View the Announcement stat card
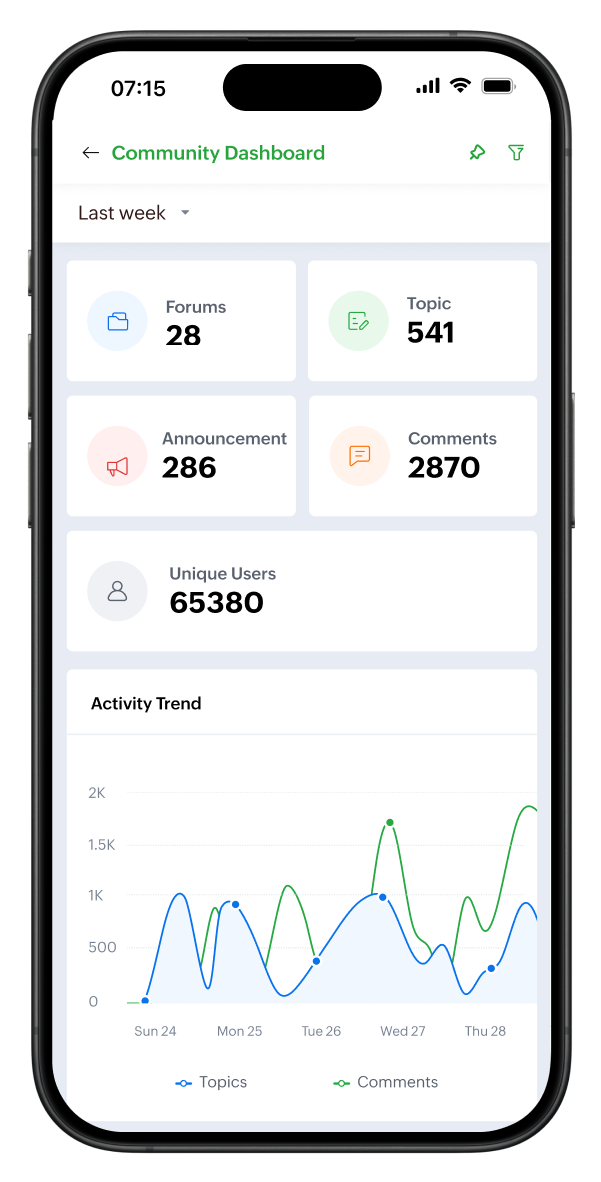Viewport: 601px width, 1182px height. click(x=181, y=456)
